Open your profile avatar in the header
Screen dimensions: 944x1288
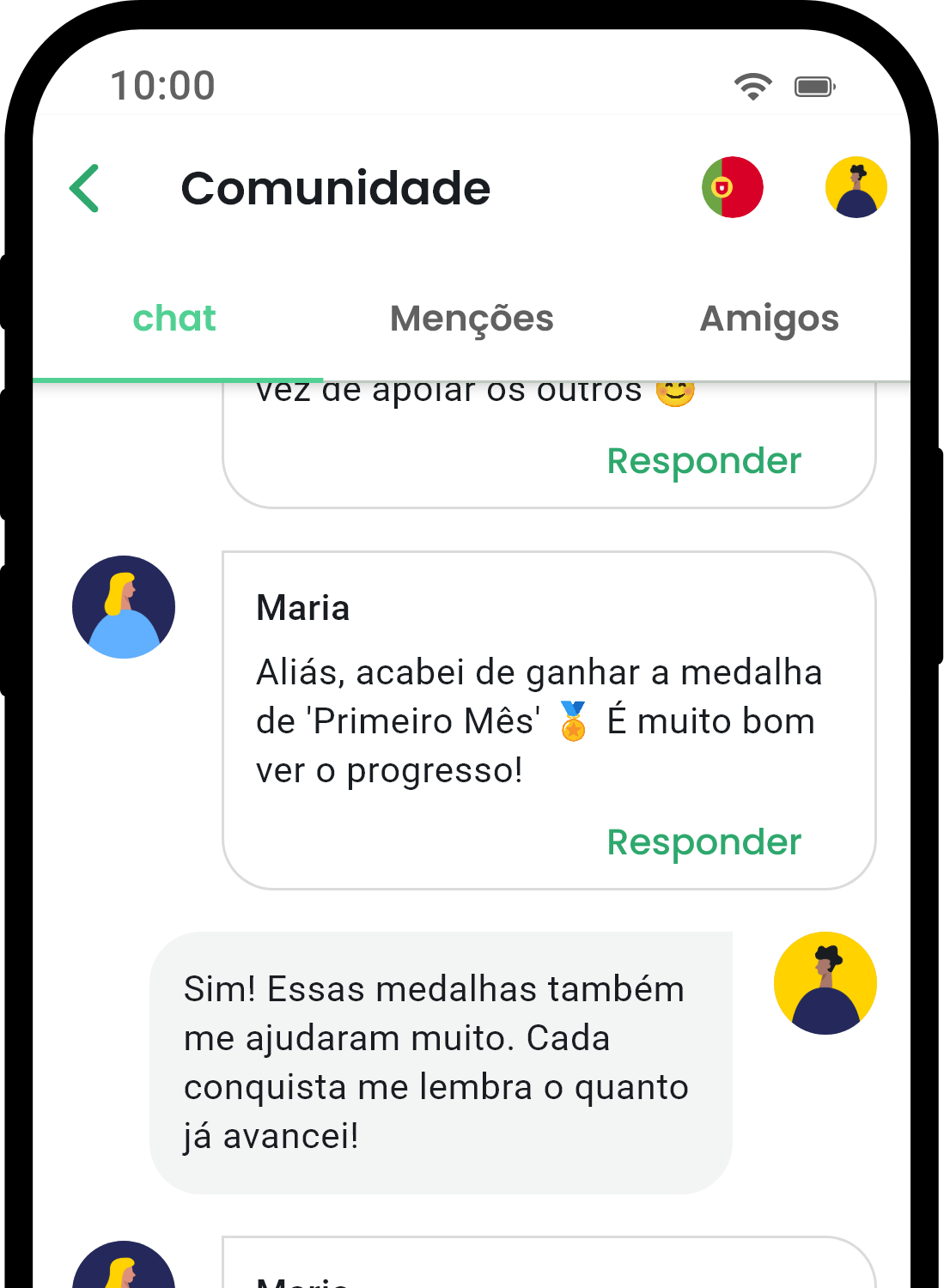(x=856, y=186)
